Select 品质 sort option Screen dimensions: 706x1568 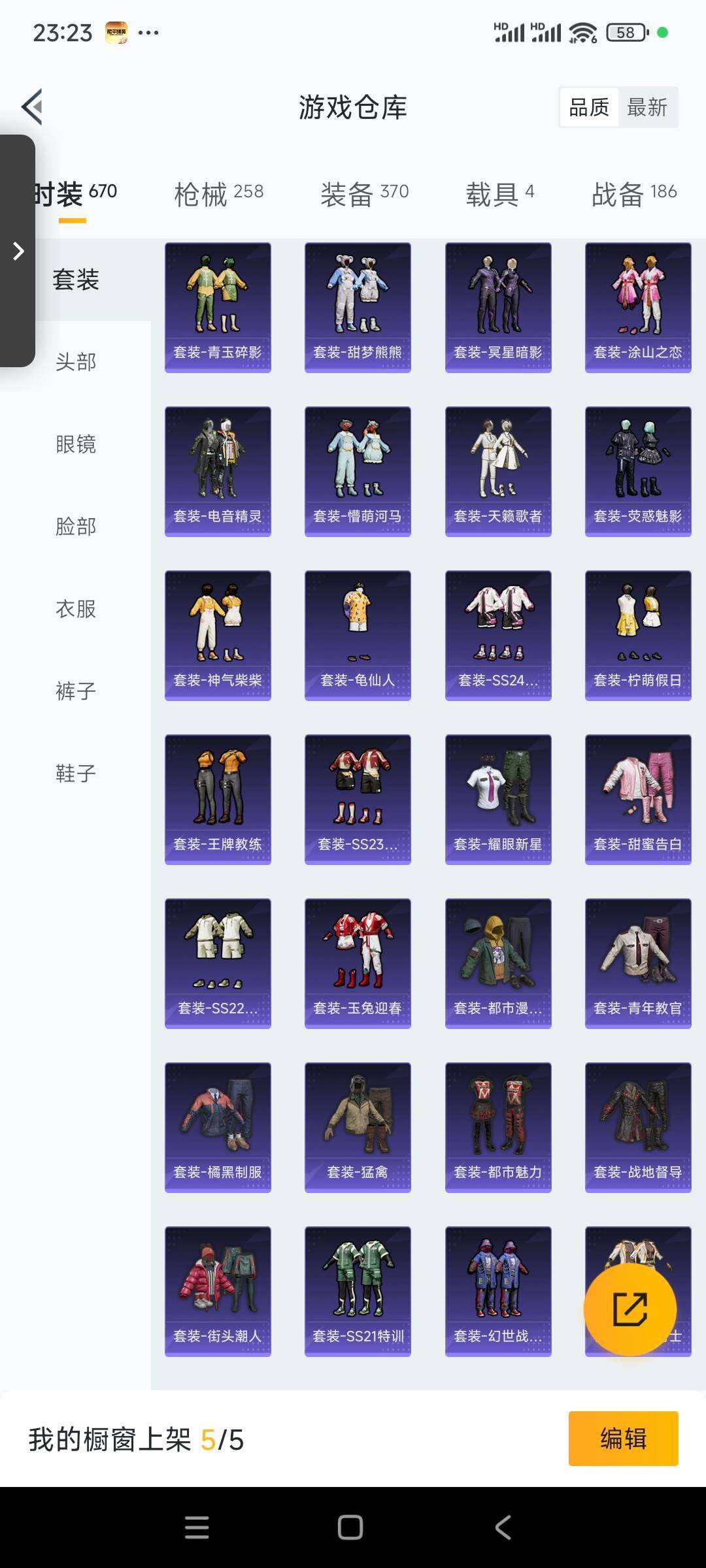pyautogui.click(x=588, y=108)
